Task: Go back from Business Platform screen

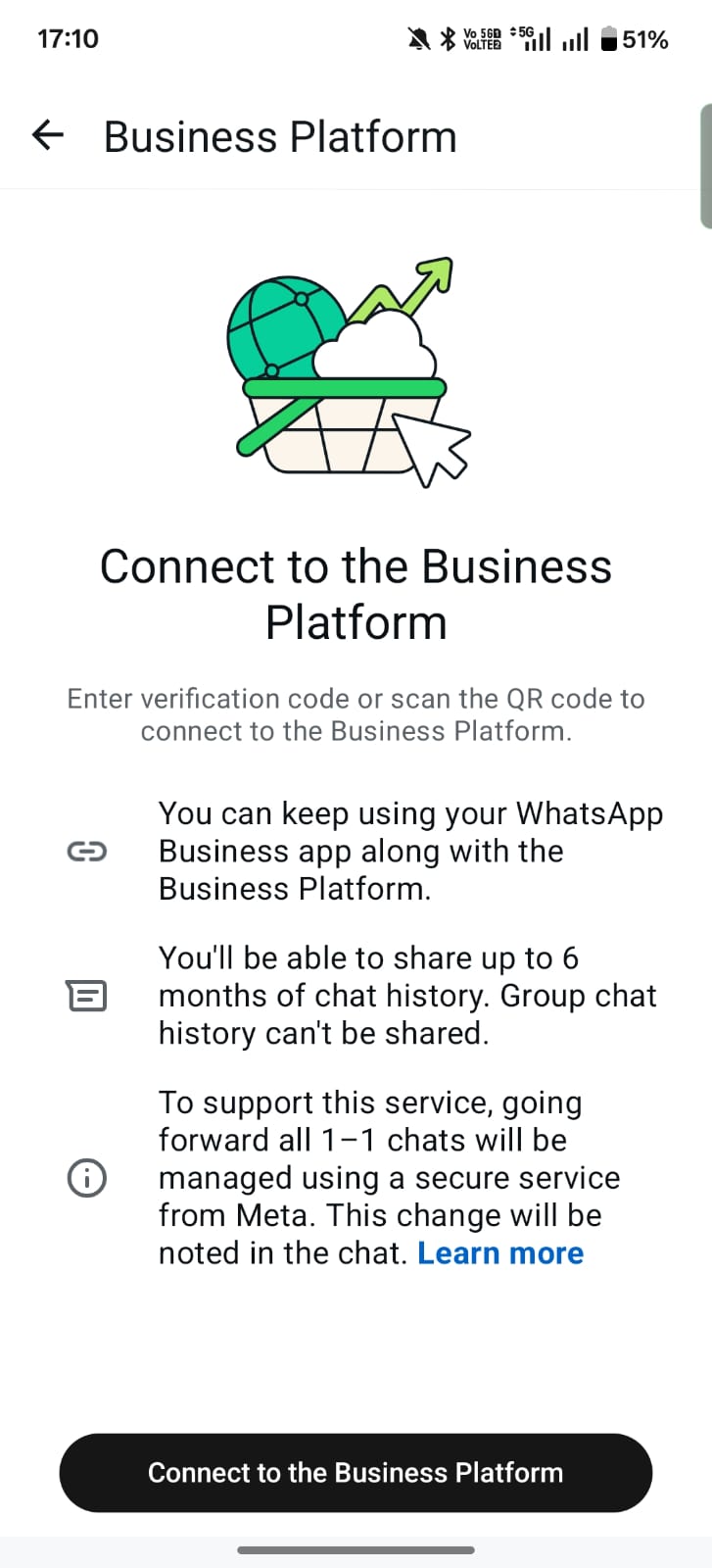Action: point(48,136)
